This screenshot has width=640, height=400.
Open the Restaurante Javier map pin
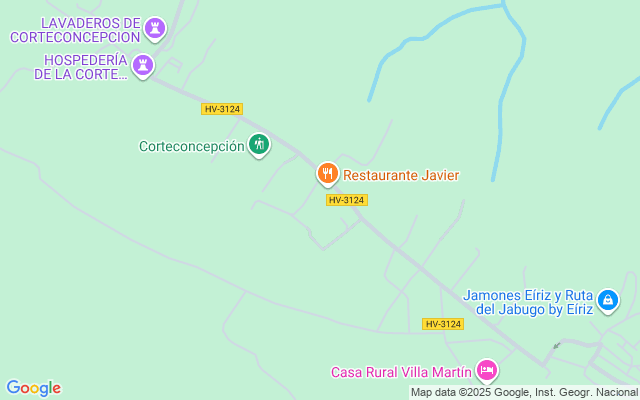click(327, 174)
